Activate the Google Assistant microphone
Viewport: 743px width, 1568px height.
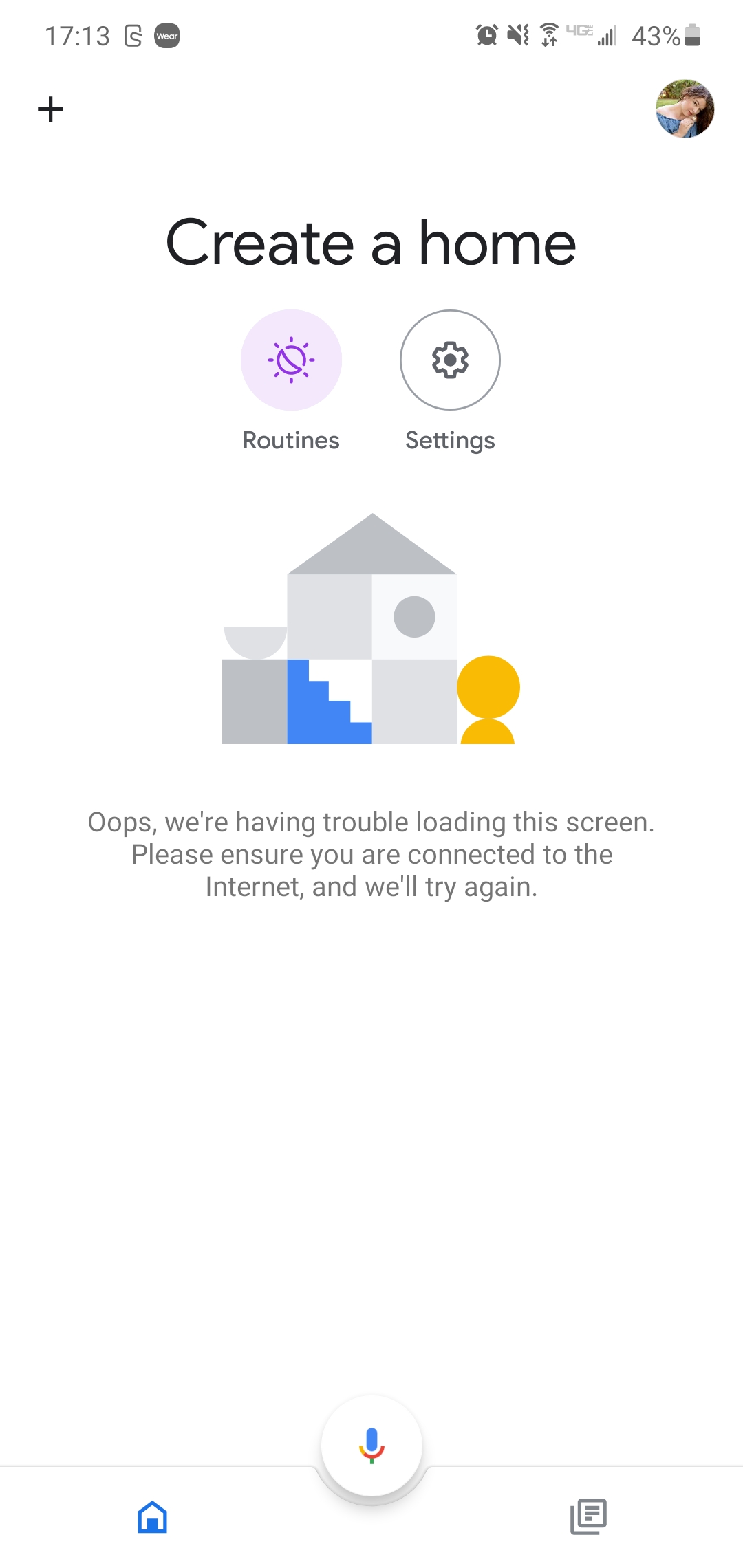click(x=371, y=1445)
